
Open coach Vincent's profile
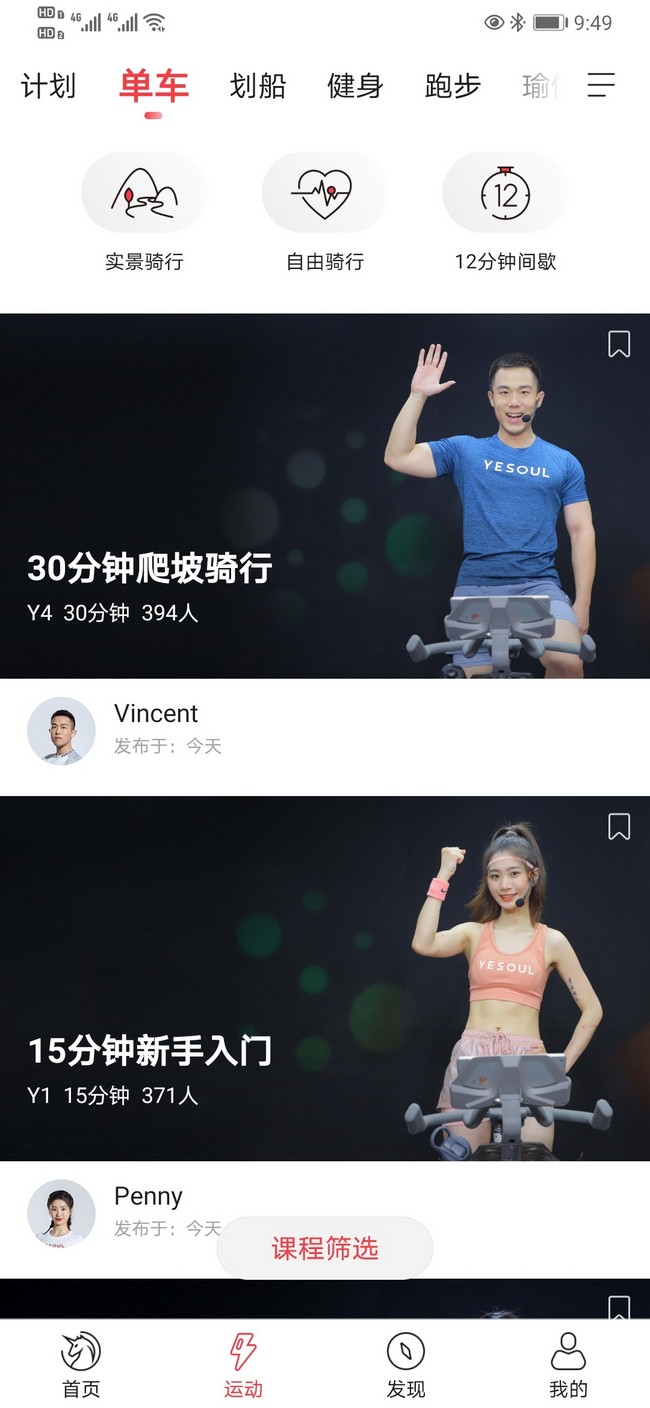pos(61,730)
